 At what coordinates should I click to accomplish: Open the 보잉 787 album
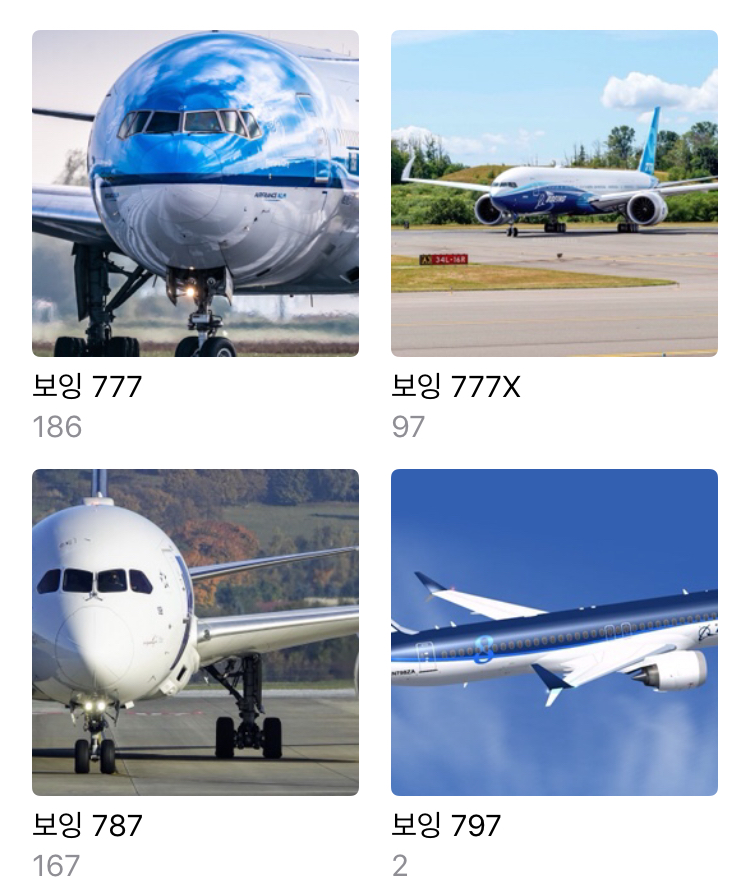tap(195, 632)
